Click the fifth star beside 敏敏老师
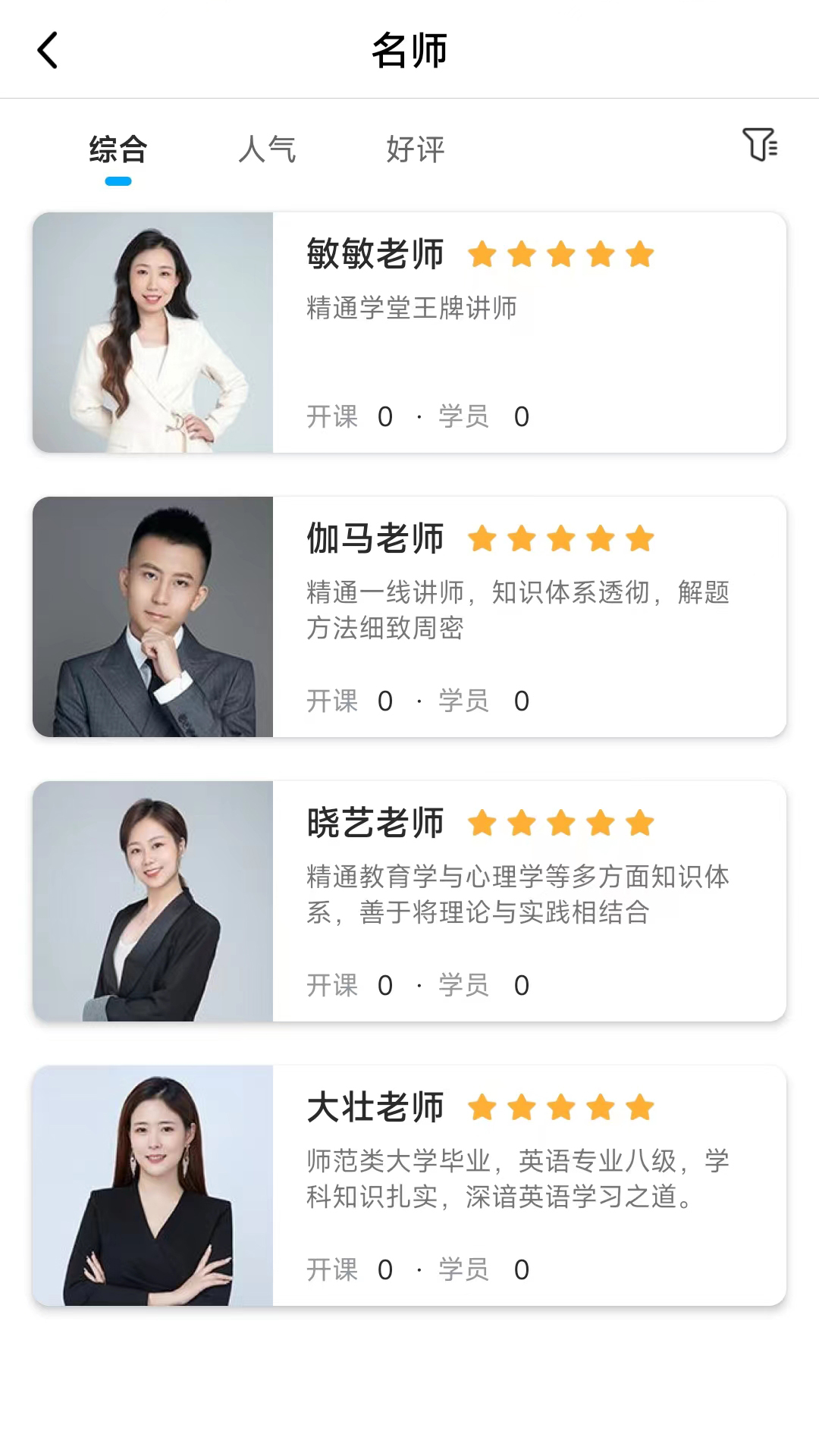819x1456 pixels. pyautogui.click(x=639, y=254)
